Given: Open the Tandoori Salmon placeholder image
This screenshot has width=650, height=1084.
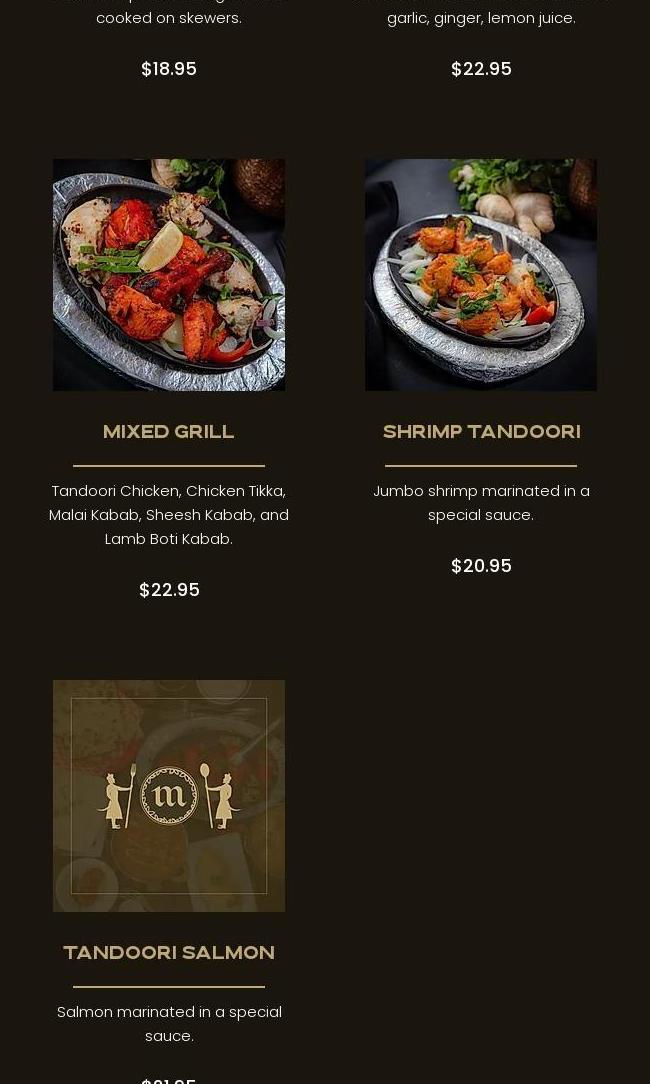Looking at the screenshot, I should click(x=169, y=796).
